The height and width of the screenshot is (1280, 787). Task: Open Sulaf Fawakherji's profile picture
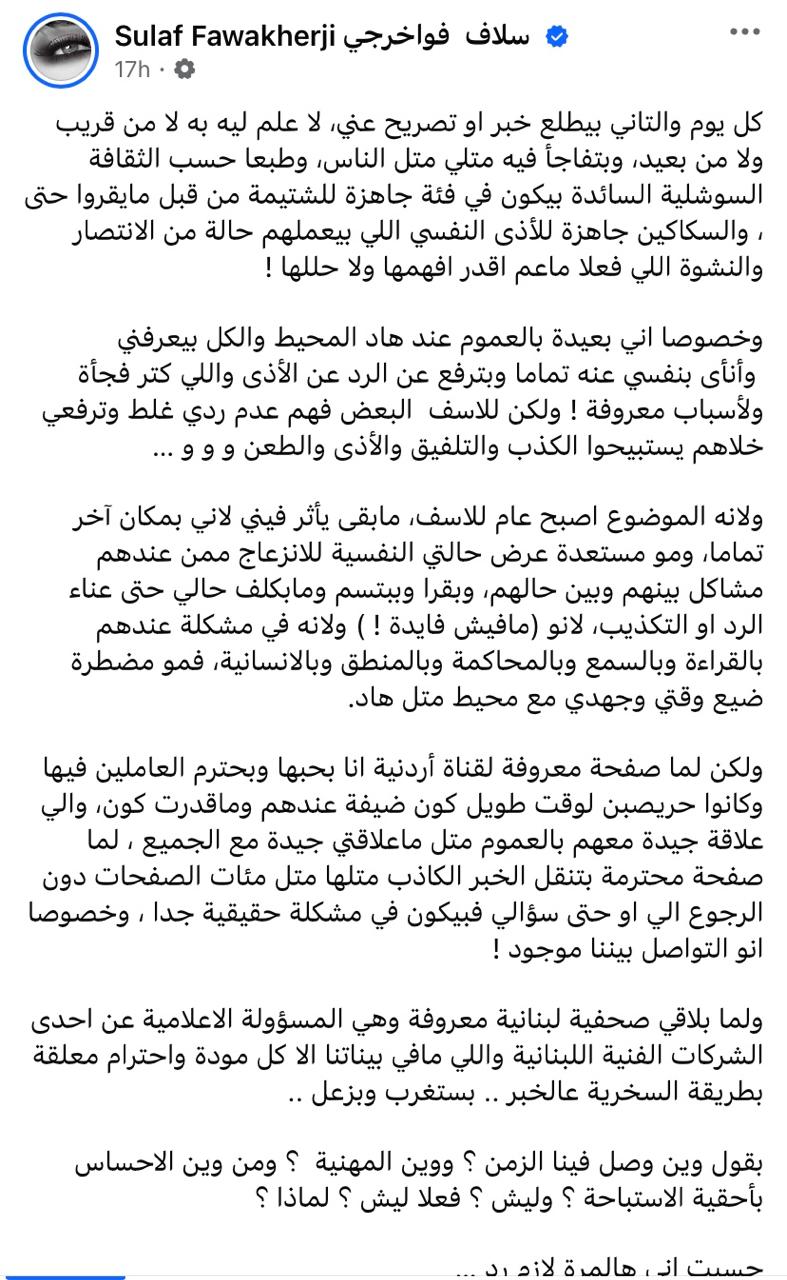click(64, 50)
